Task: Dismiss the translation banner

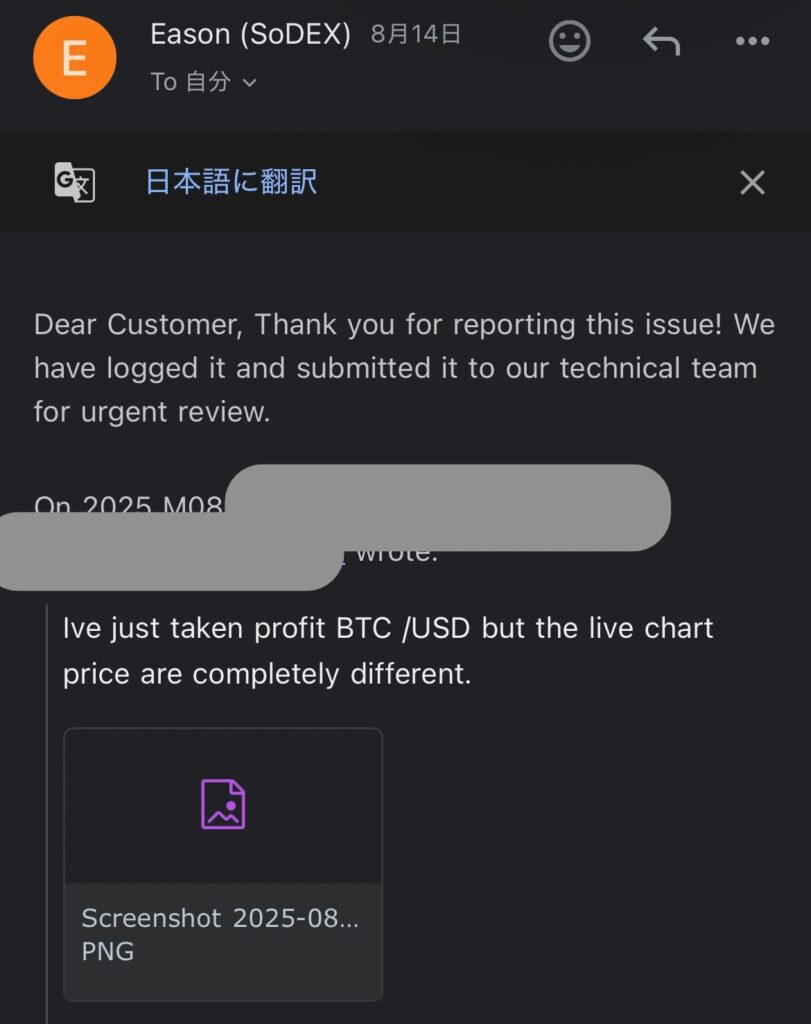Action: [x=752, y=182]
